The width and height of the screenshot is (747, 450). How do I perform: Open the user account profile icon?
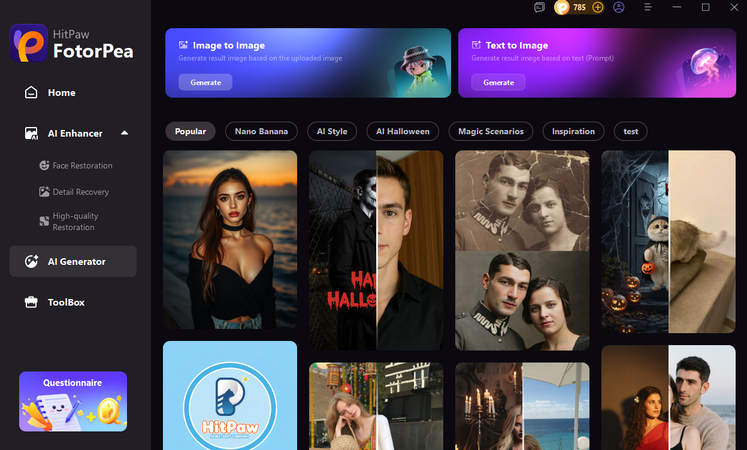(x=619, y=7)
